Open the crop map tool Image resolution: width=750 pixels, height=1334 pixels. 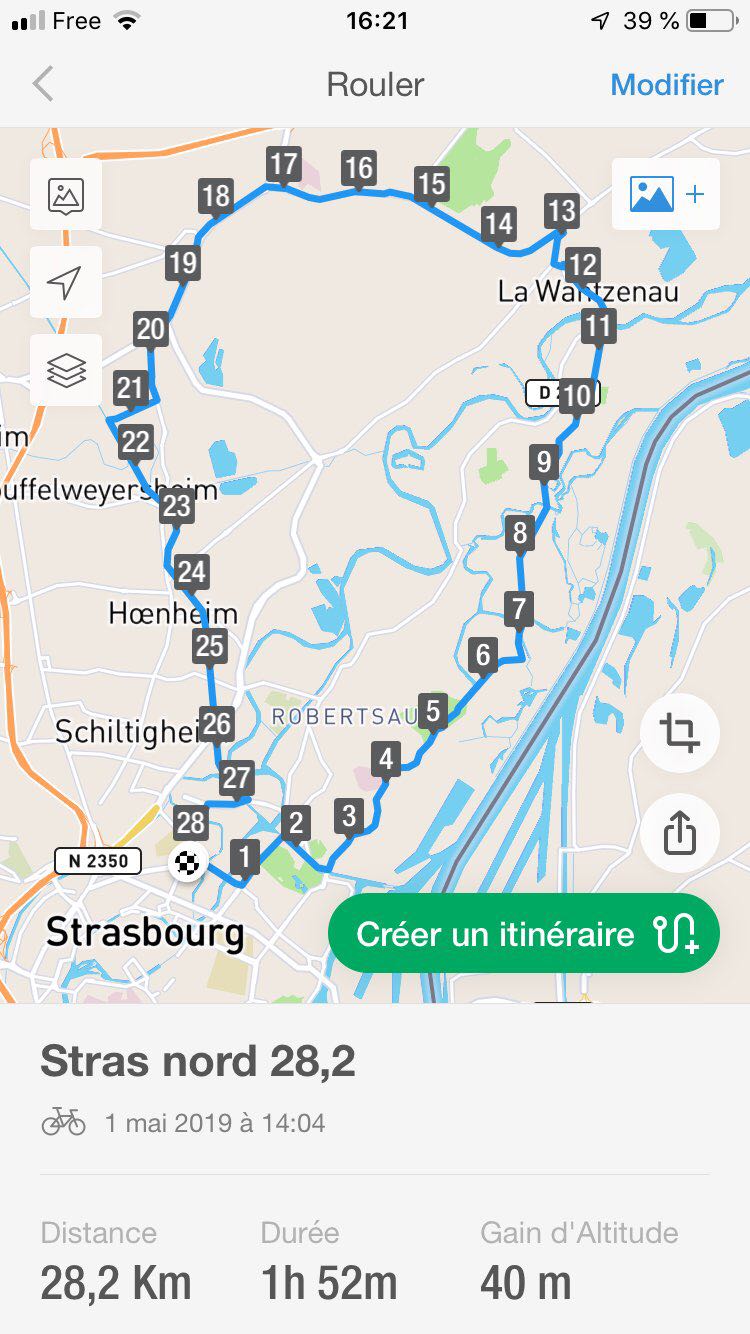(x=680, y=733)
